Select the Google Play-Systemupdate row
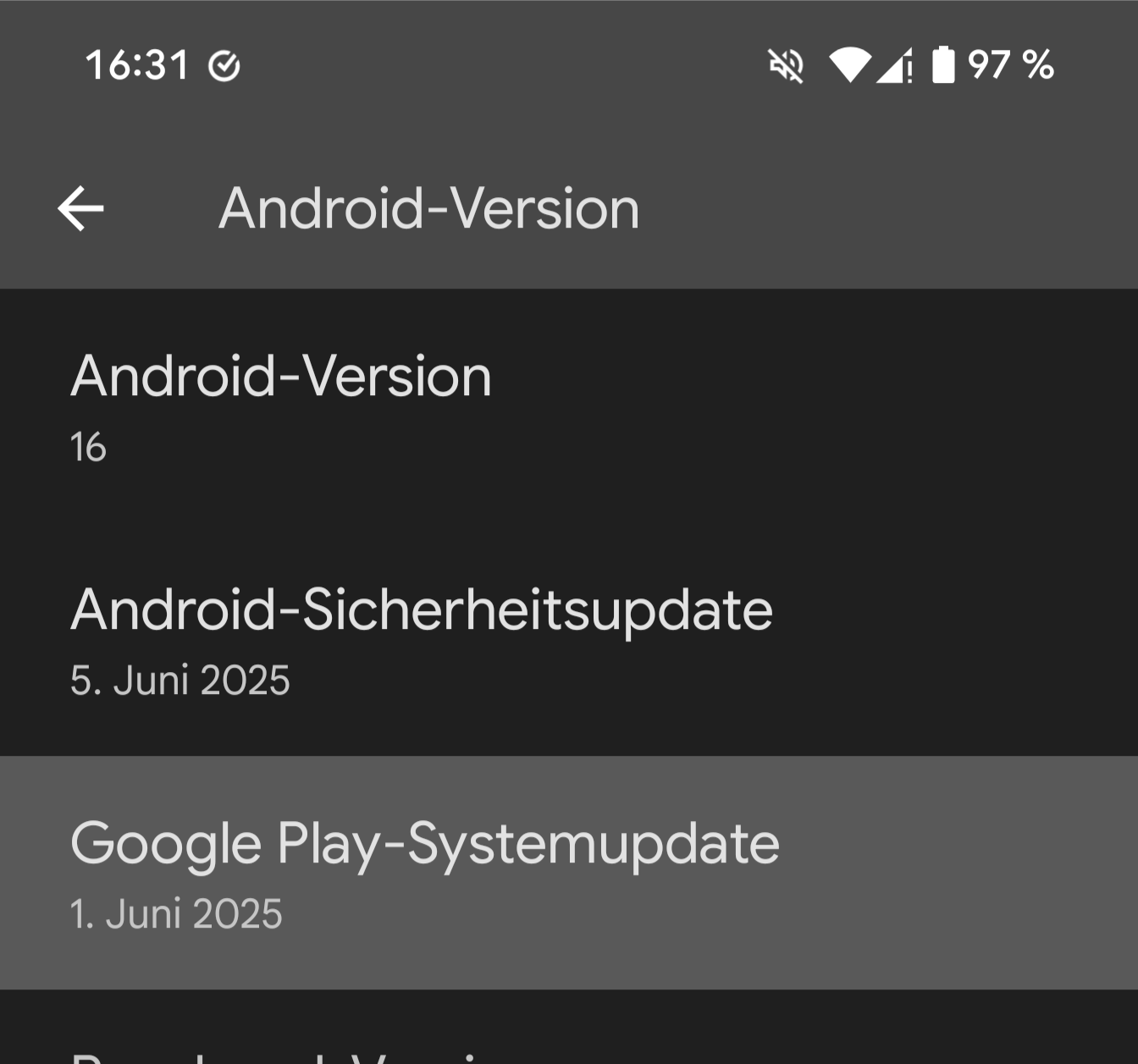Screen dimensions: 1138x1064 [567, 873]
